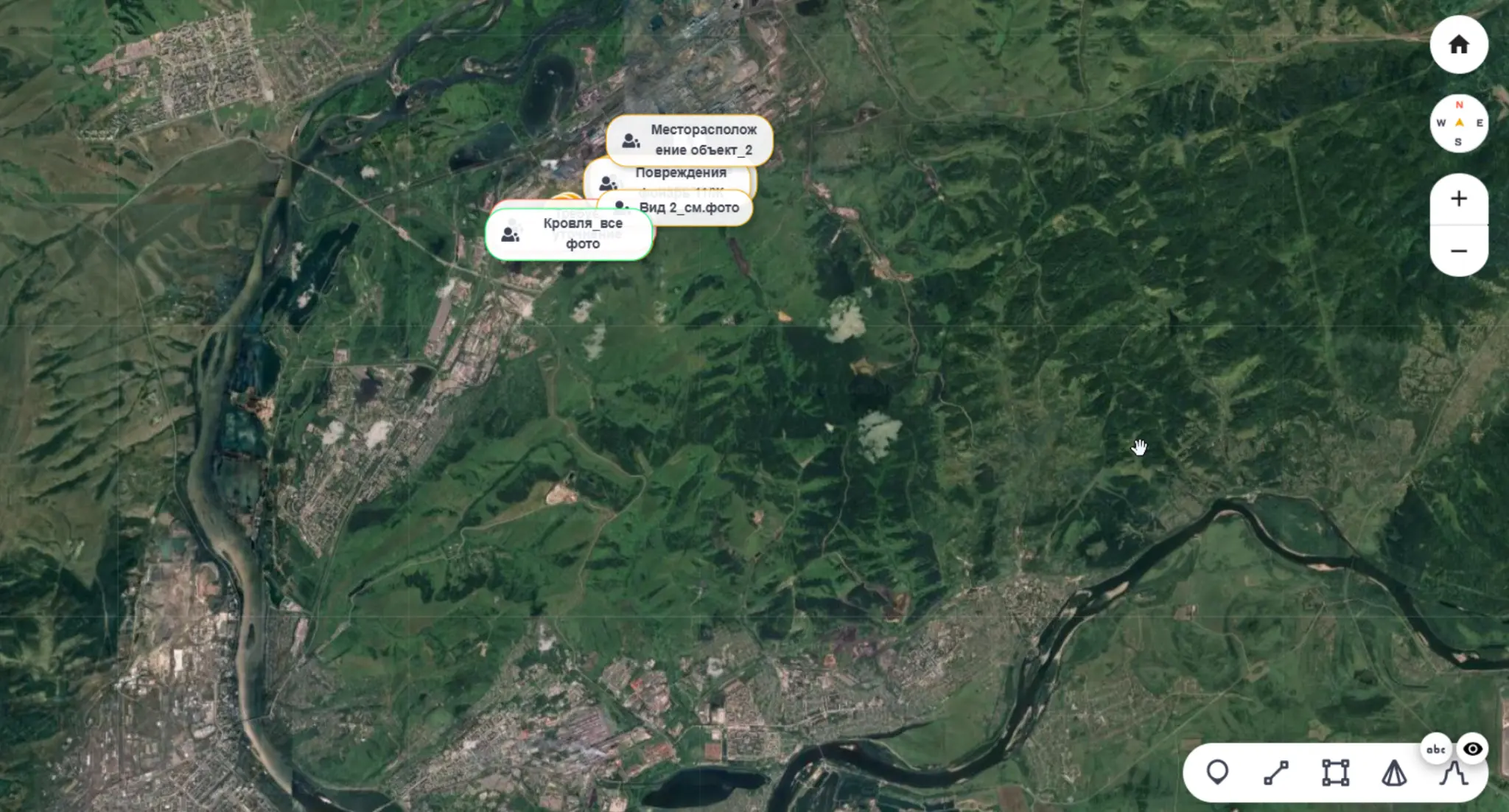Return to the home map view
Viewport: 1509px width, 812px height.
click(1458, 45)
